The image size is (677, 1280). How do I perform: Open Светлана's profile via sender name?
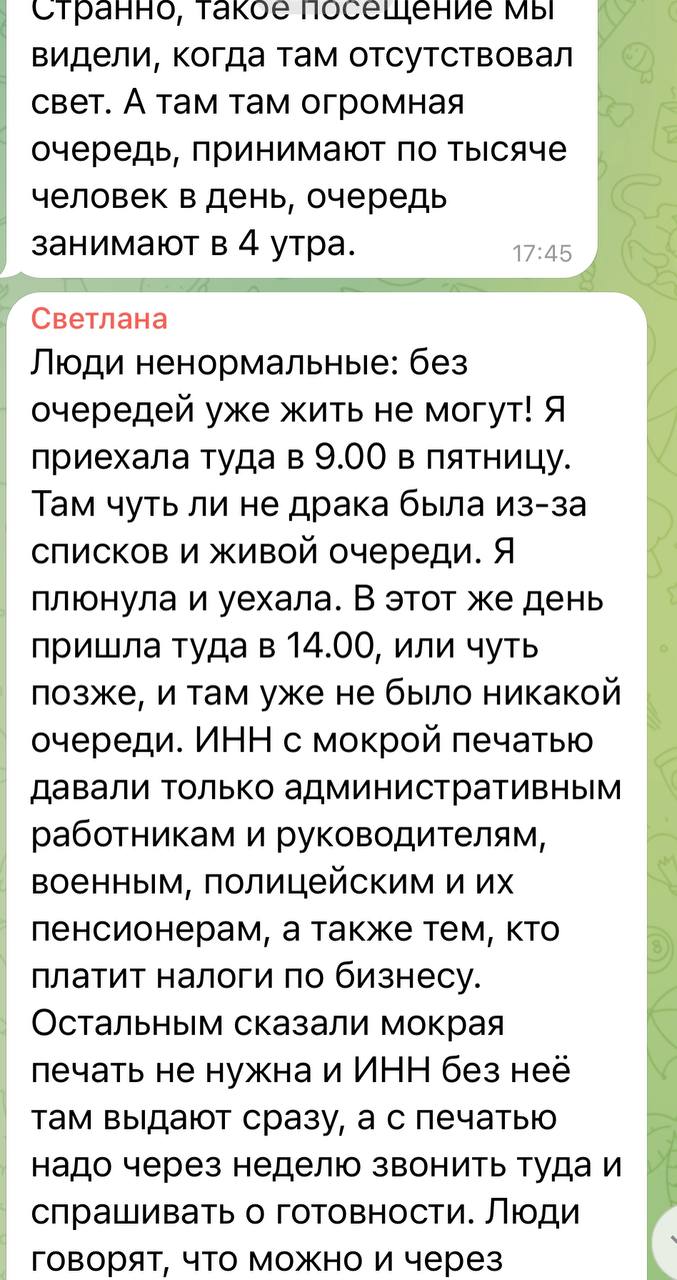[x=100, y=319]
